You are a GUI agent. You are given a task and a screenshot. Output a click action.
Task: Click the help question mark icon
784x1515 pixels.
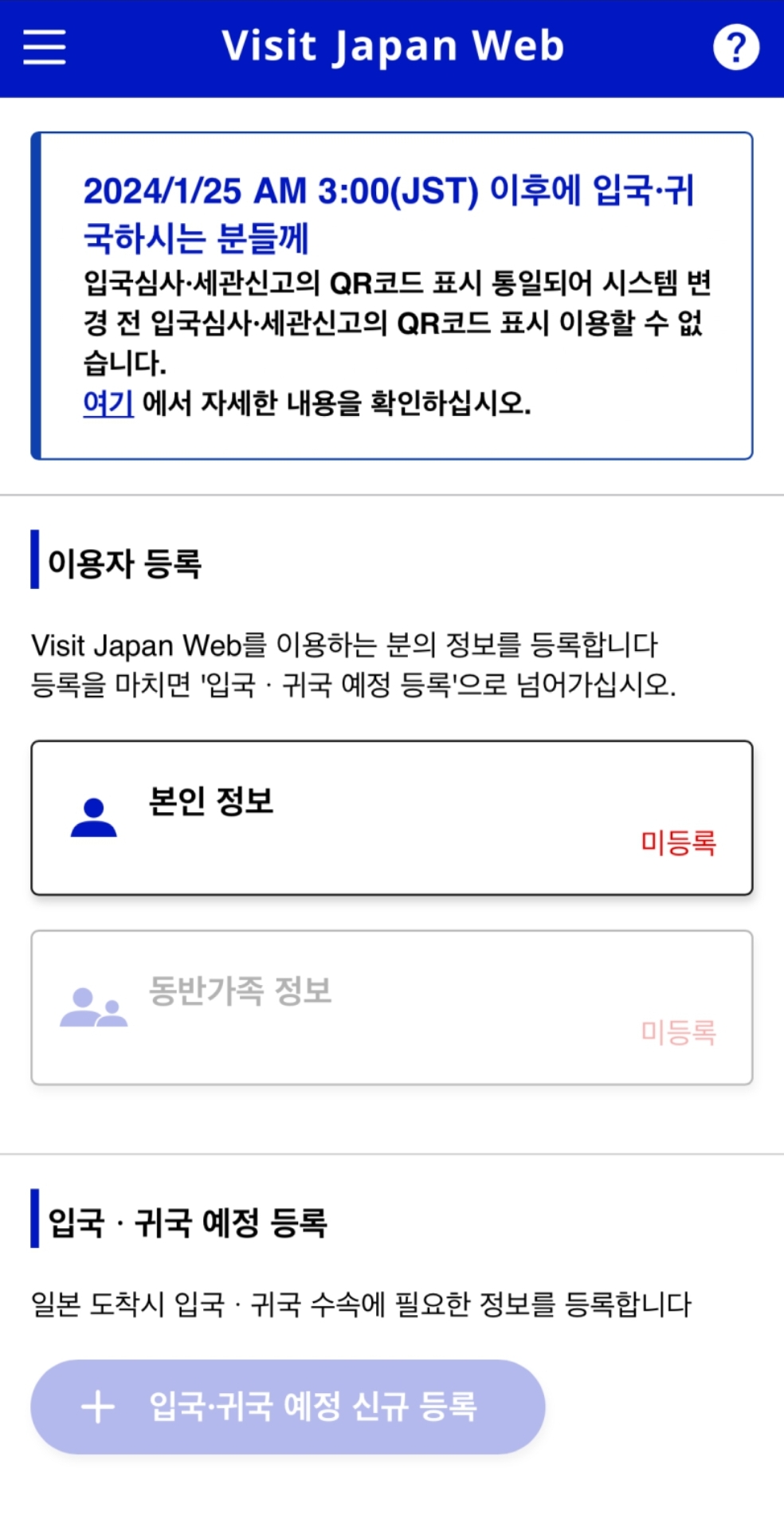[737, 46]
